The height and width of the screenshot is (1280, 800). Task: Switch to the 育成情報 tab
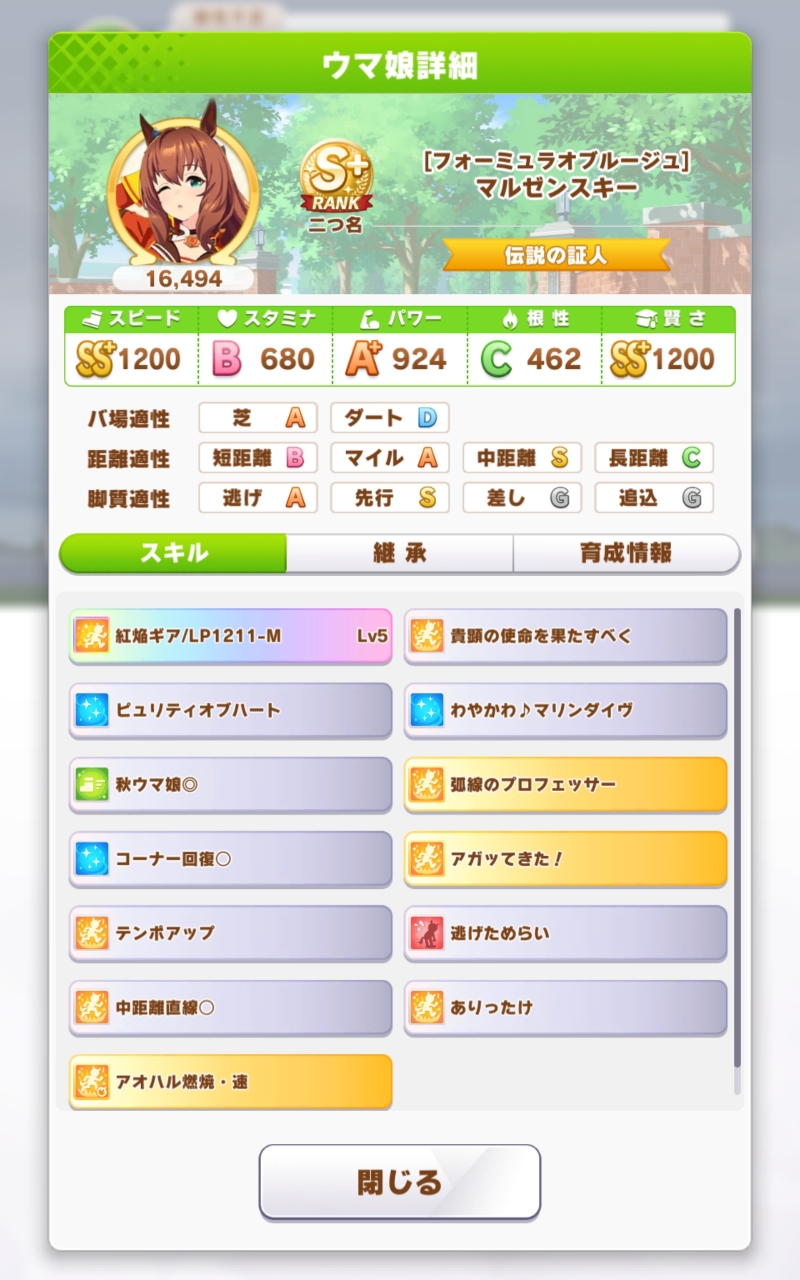click(626, 553)
